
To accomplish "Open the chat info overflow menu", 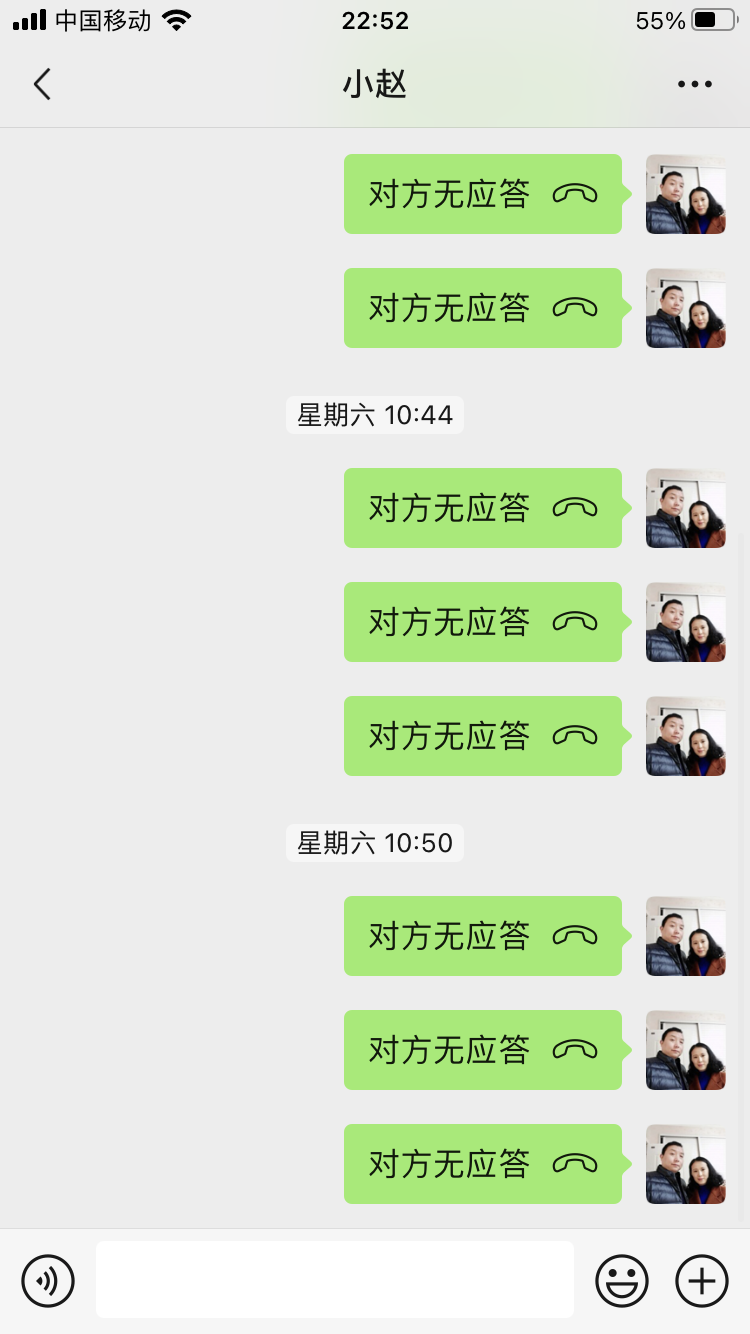I will pos(694,85).
